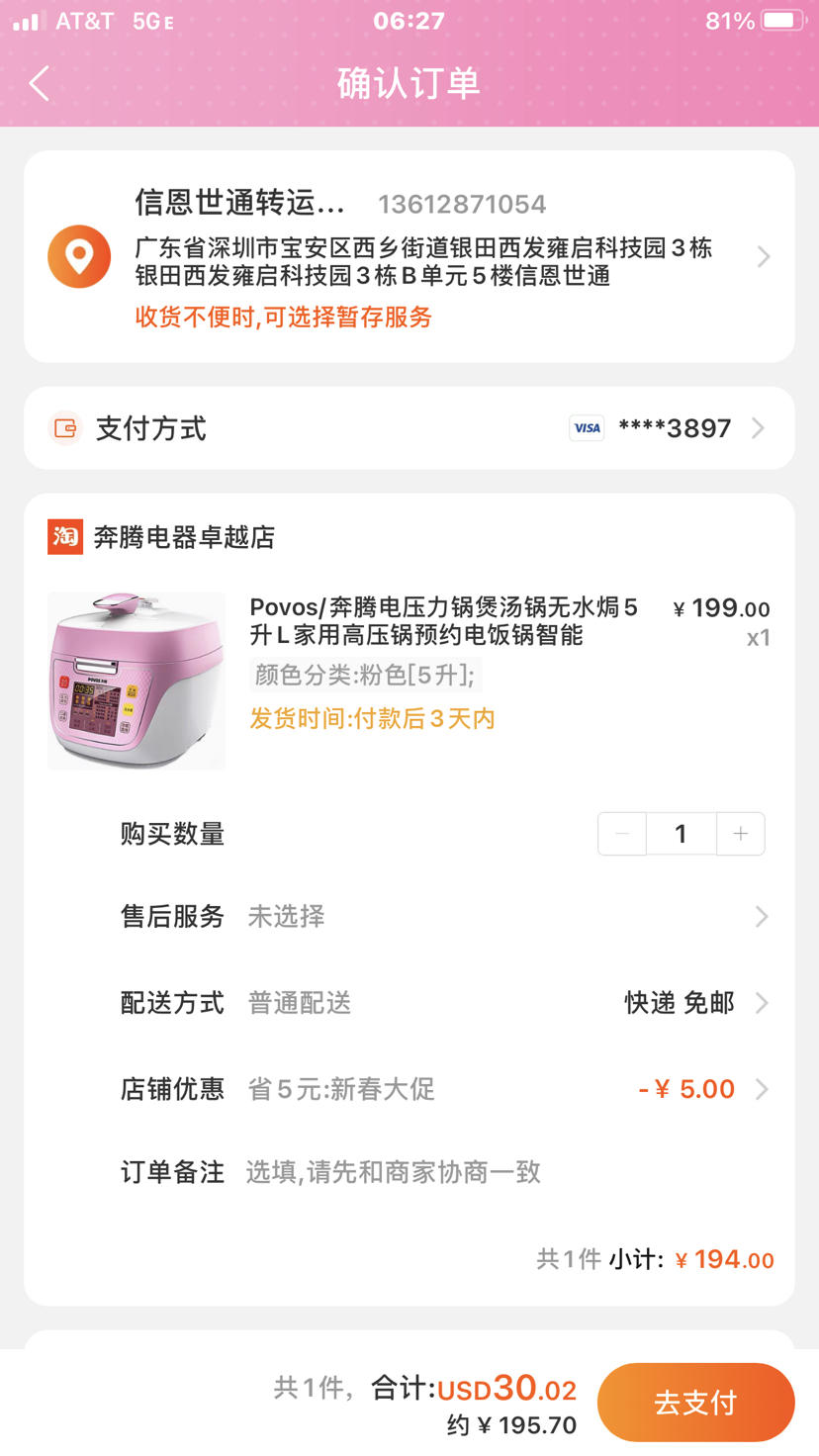Increase the 购买数量 with the plus button
The image size is (819, 1456).
click(x=740, y=834)
